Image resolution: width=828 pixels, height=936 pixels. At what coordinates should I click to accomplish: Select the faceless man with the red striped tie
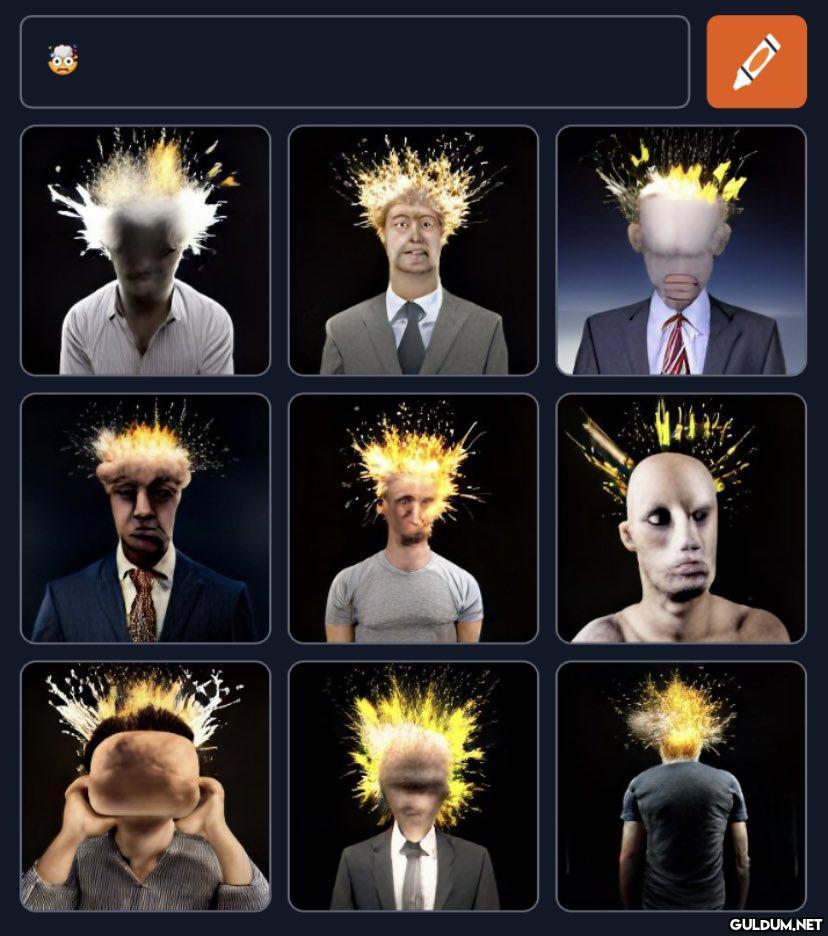[681, 250]
